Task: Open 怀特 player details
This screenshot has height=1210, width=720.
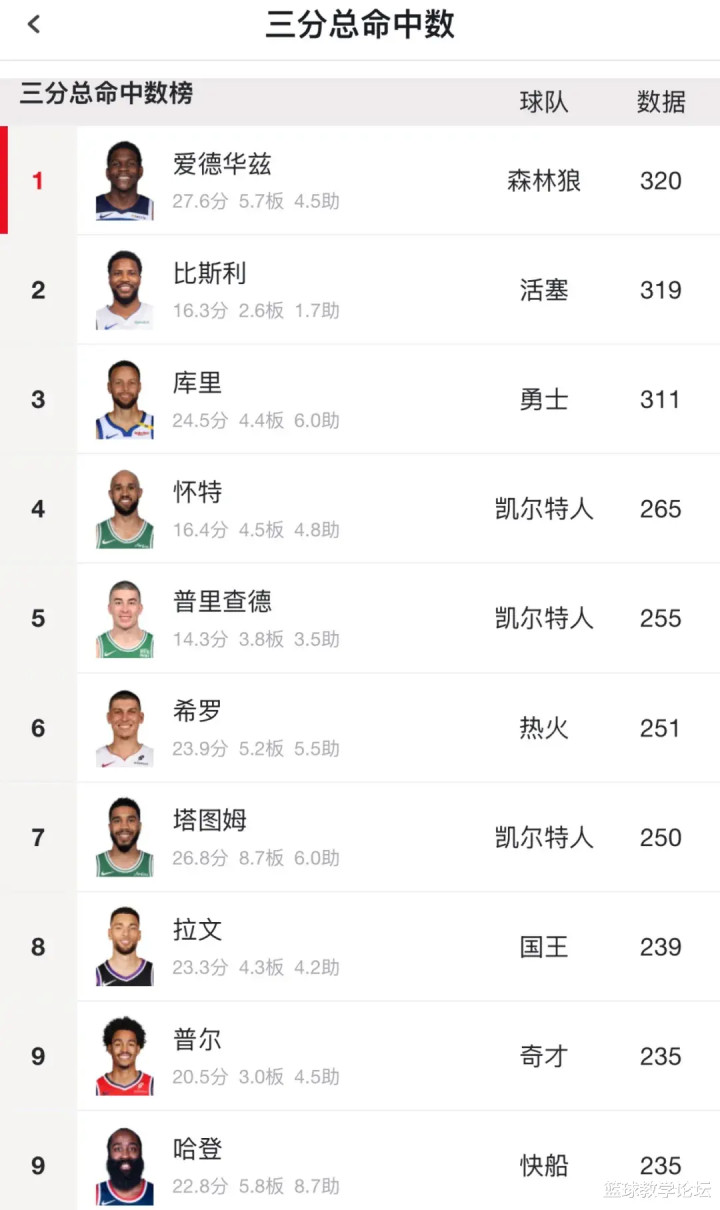Action: [360, 509]
